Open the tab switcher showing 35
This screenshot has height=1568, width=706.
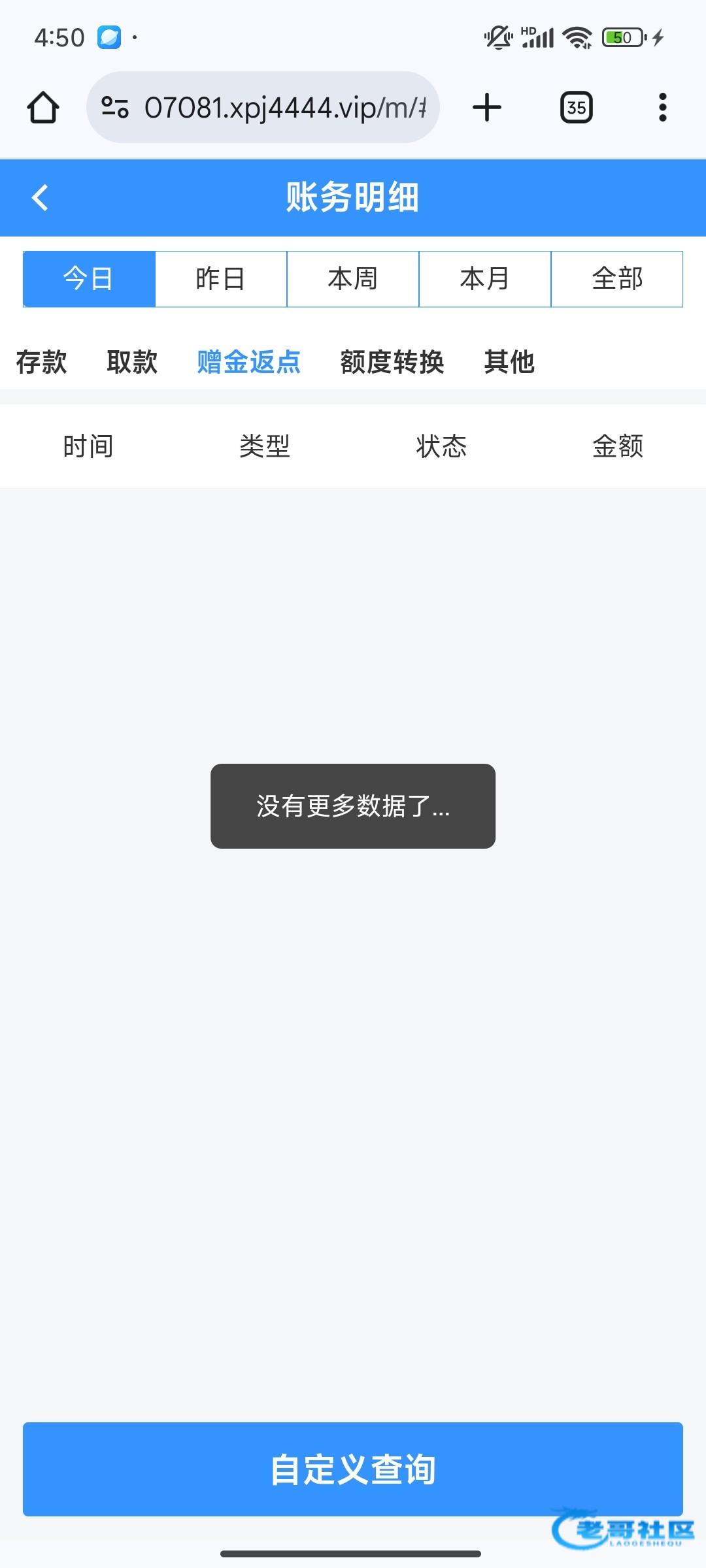pyautogui.click(x=577, y=108)
